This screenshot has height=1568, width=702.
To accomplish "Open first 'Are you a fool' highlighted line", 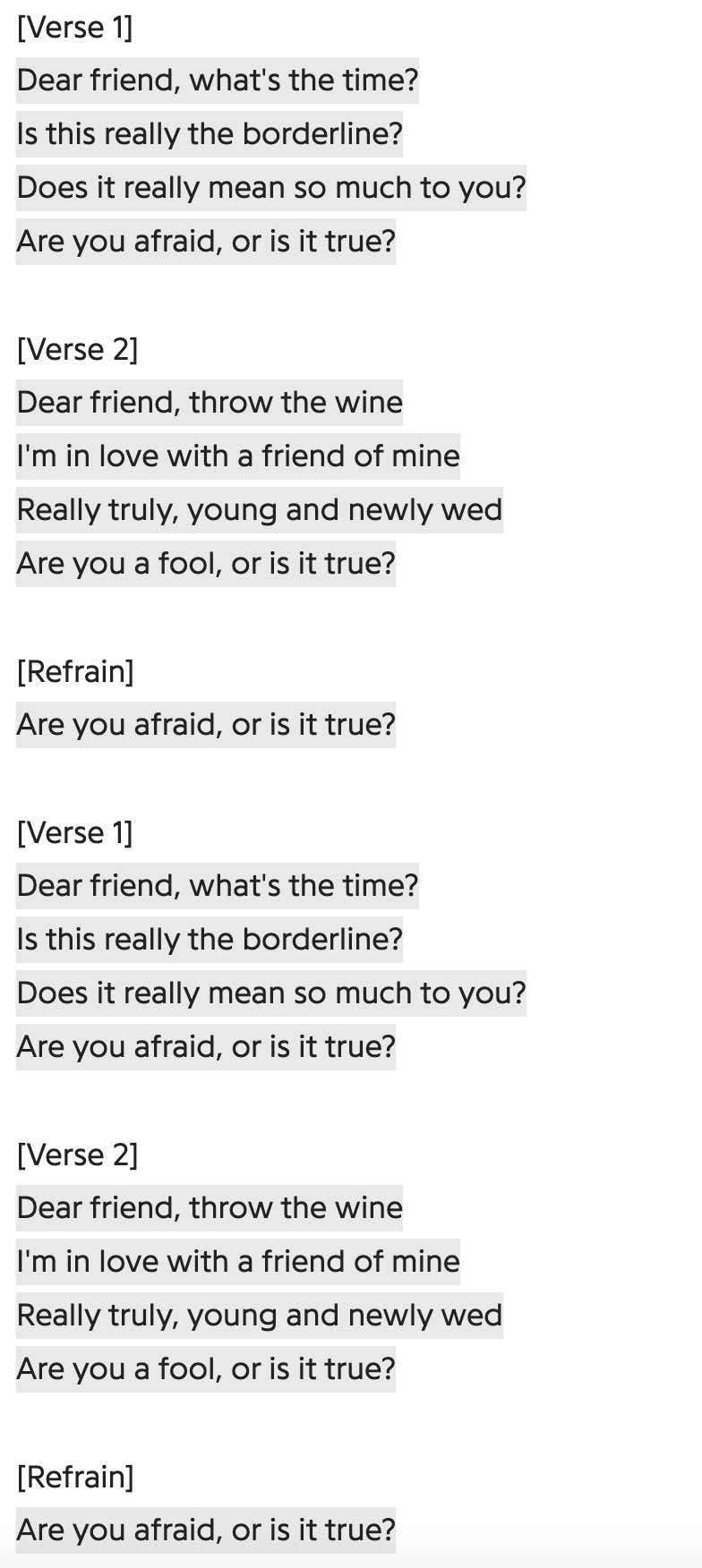I will point(206,564).
